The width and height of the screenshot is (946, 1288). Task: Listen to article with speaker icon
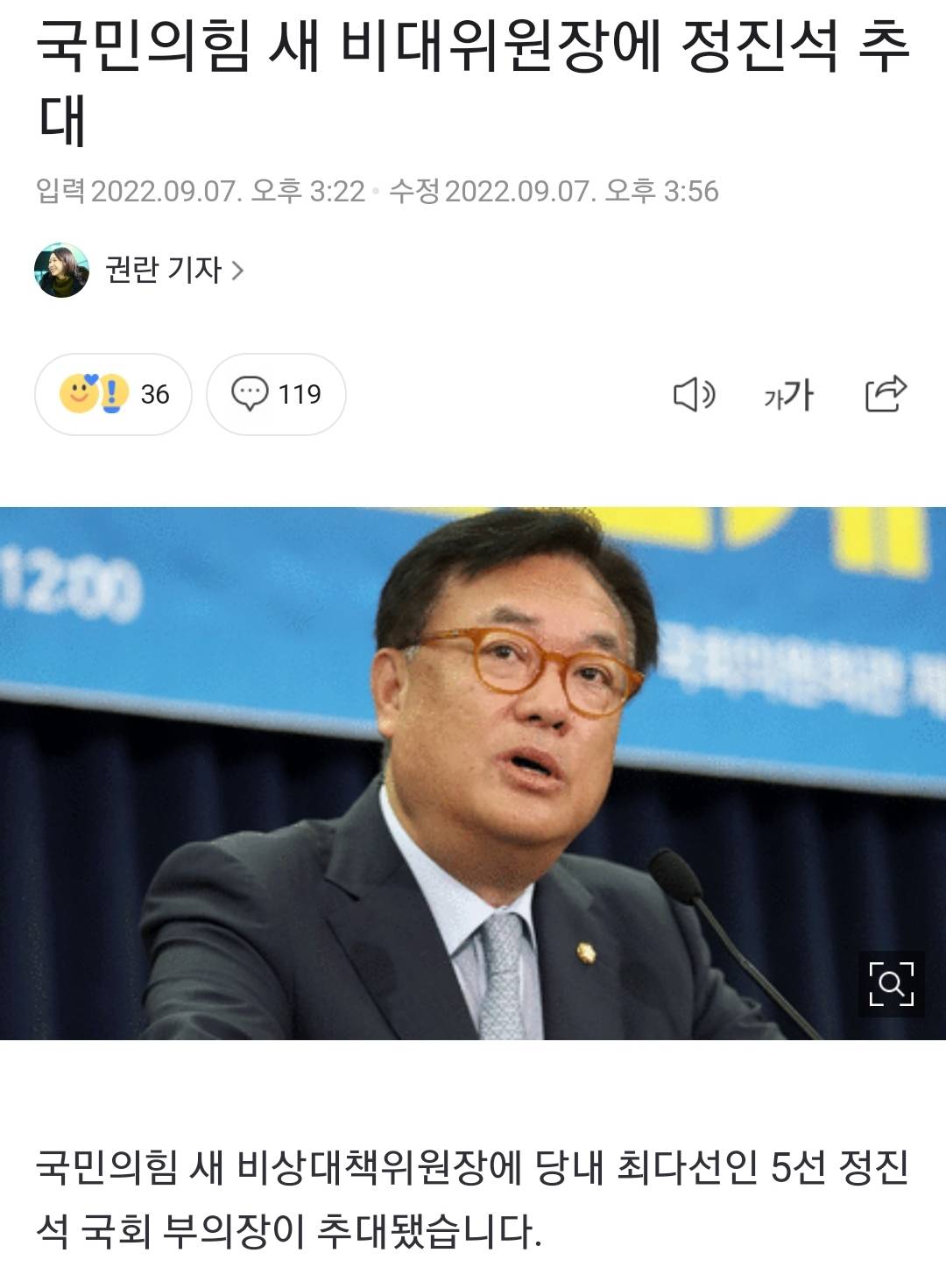pos(694,395)
